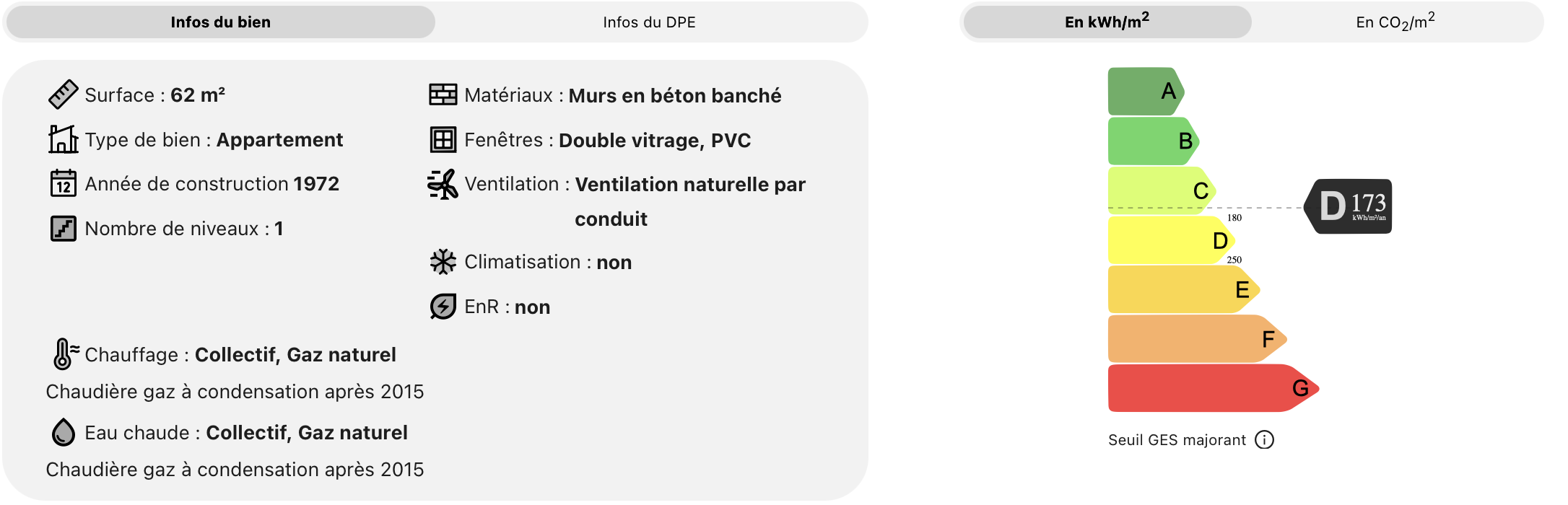Screen dimensions: 1568x505
Task: Switch to the Infos du DPE tab
Action: [x=649, y=22]
